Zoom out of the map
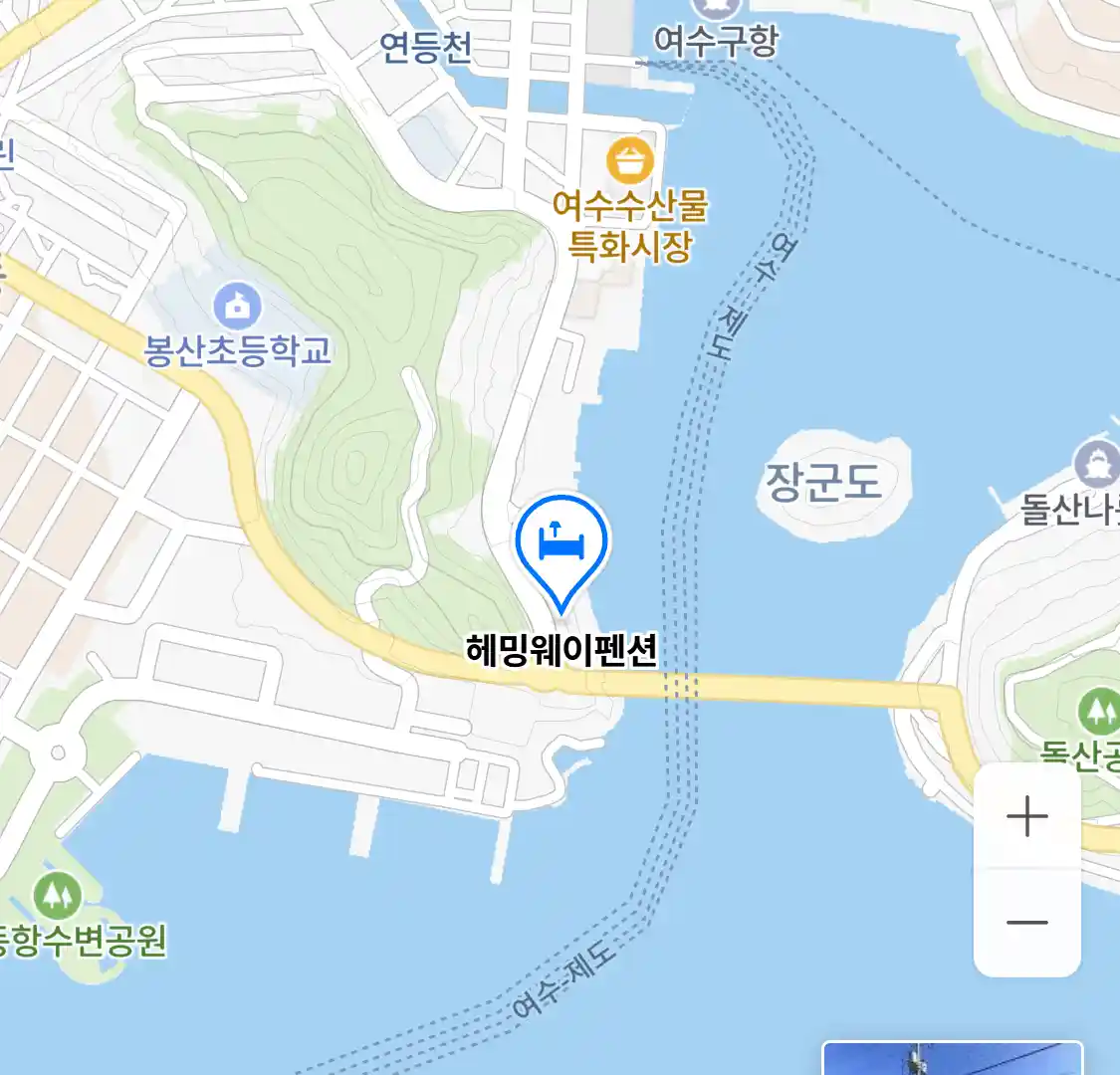Screen dimensions: 1120x1075 (x=1026, y=923)
